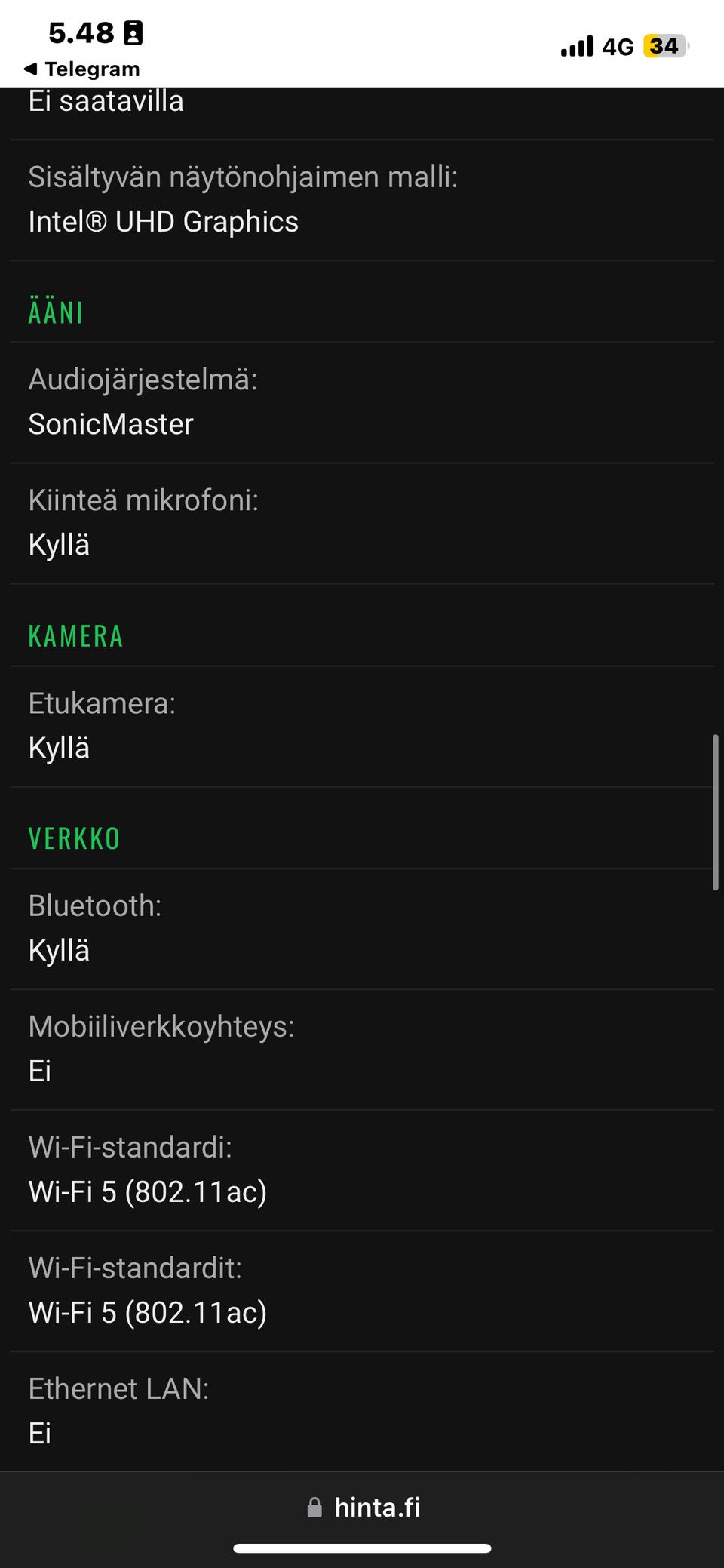724x1568 pixels.
Task: Expand the Wi-Fi-standardi row
Action: [x=362, y=1169]
